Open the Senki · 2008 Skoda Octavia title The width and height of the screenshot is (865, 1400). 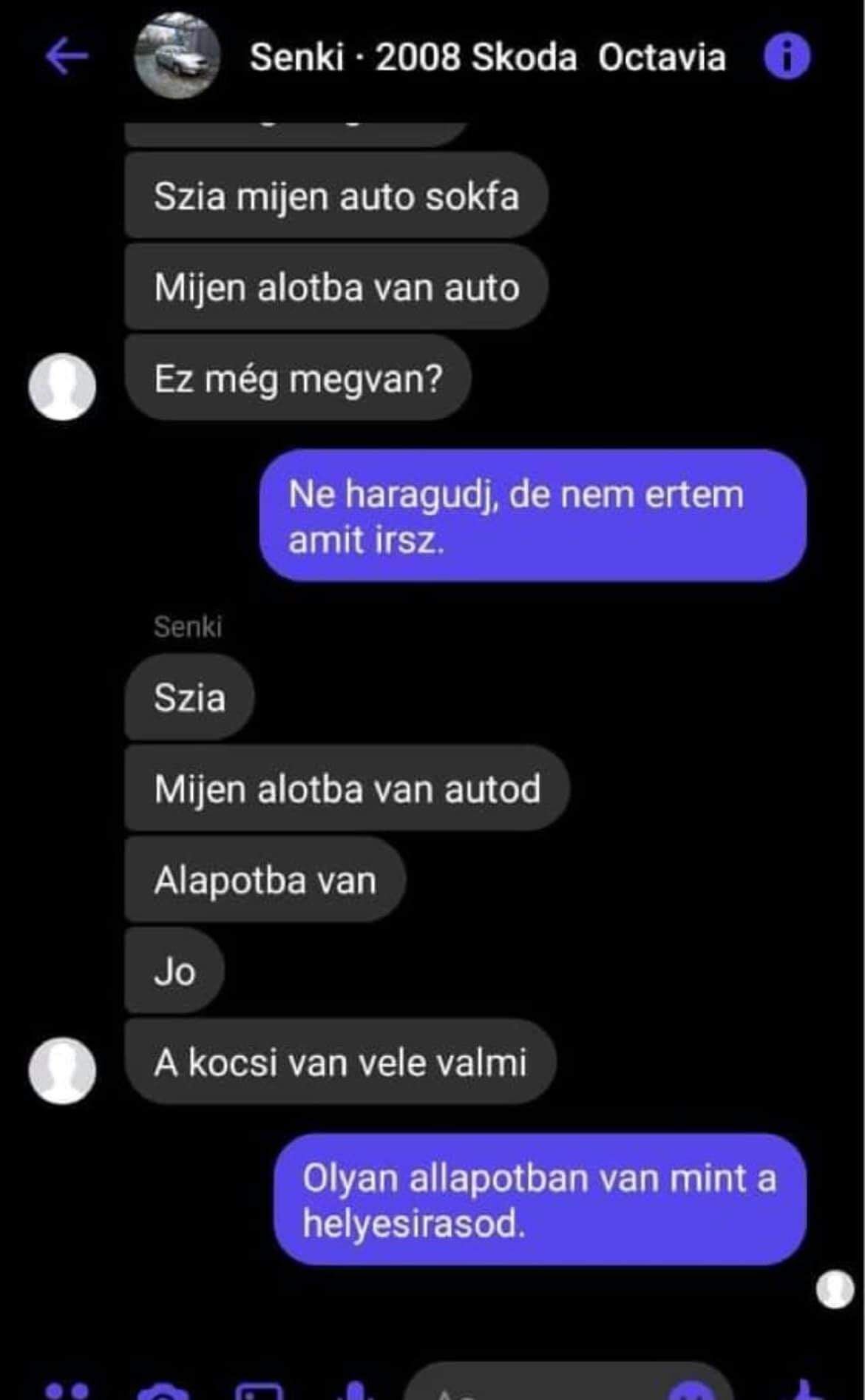click(488, 57)
